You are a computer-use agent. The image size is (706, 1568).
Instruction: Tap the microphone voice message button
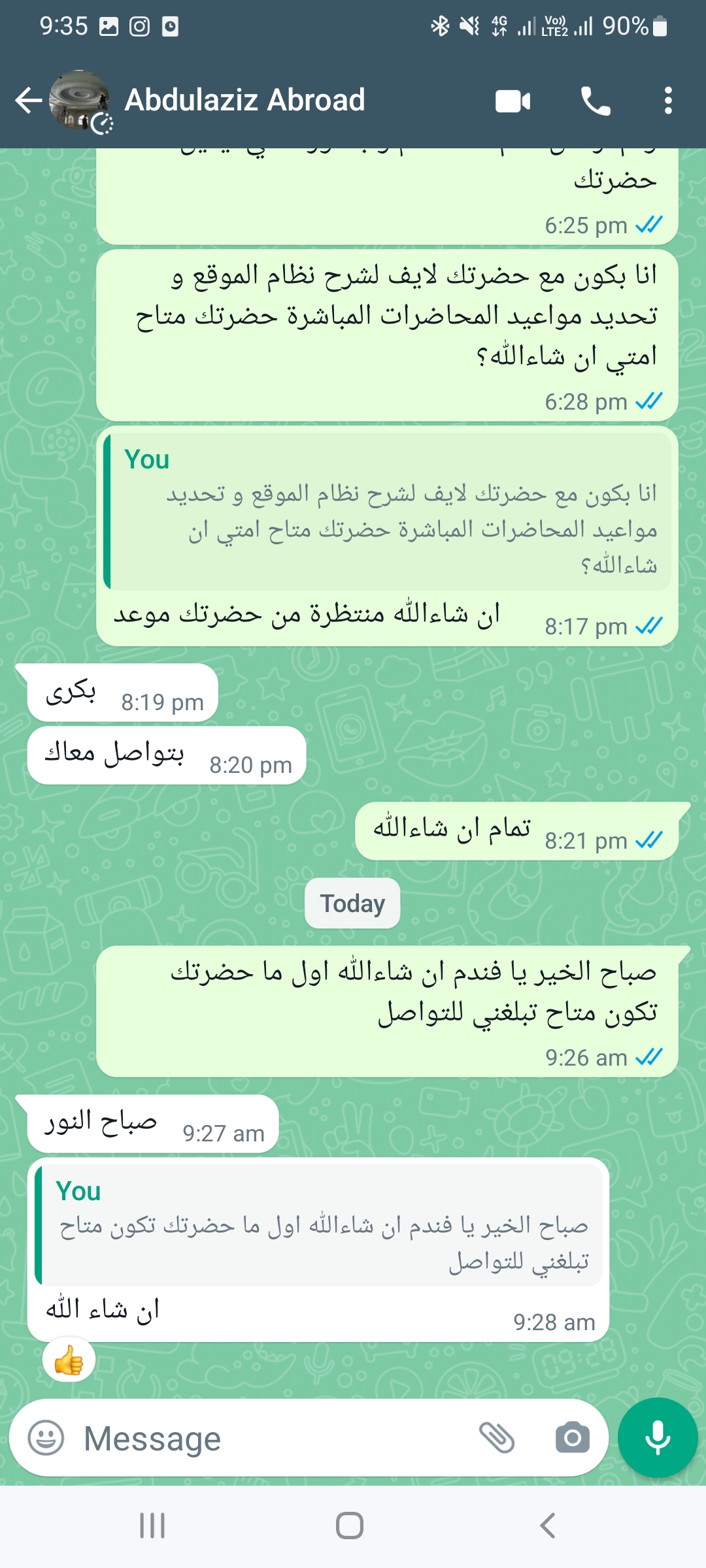(x=658, y=1438)
